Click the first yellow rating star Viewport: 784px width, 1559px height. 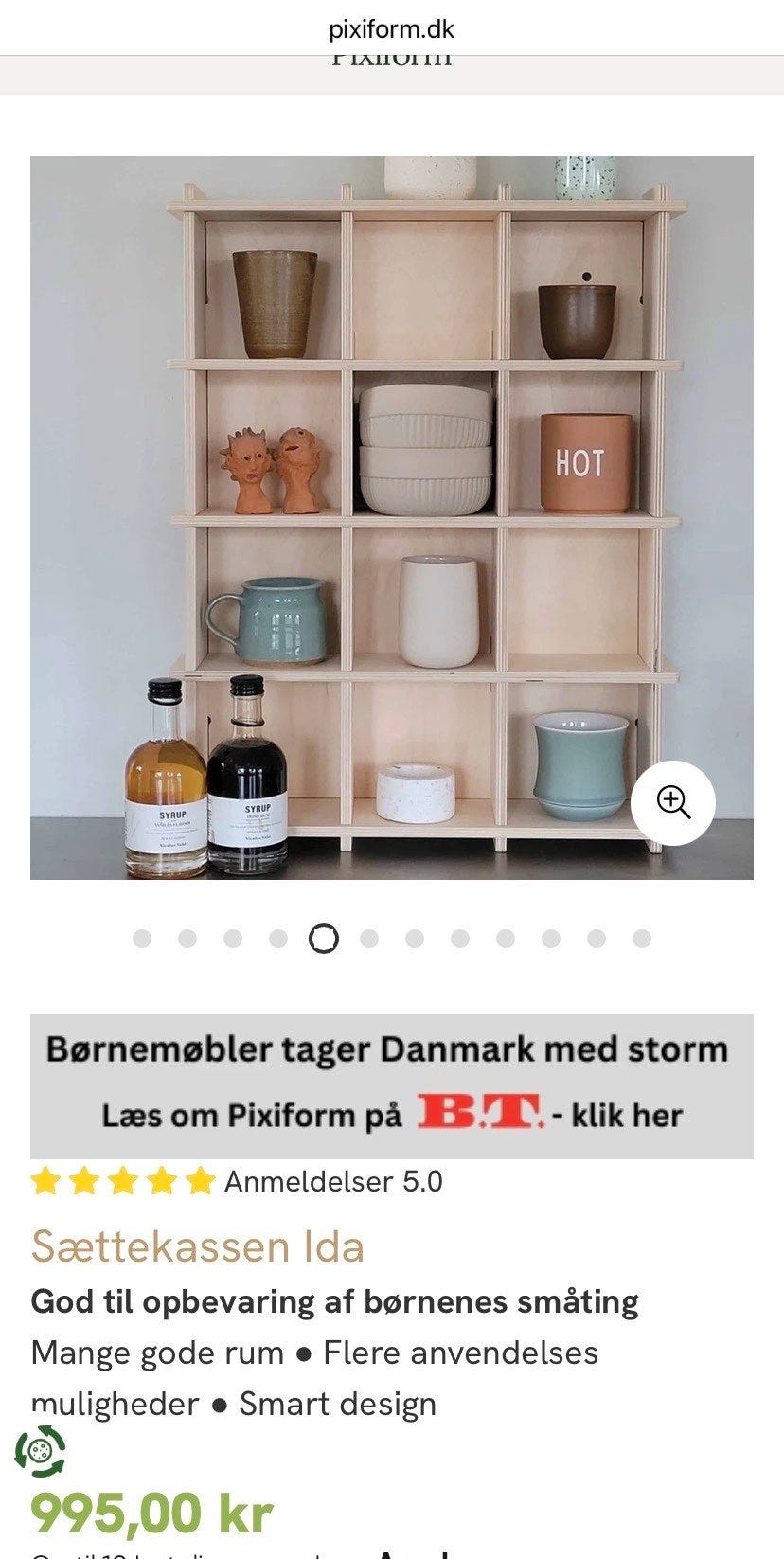[x=47, y=1181]
